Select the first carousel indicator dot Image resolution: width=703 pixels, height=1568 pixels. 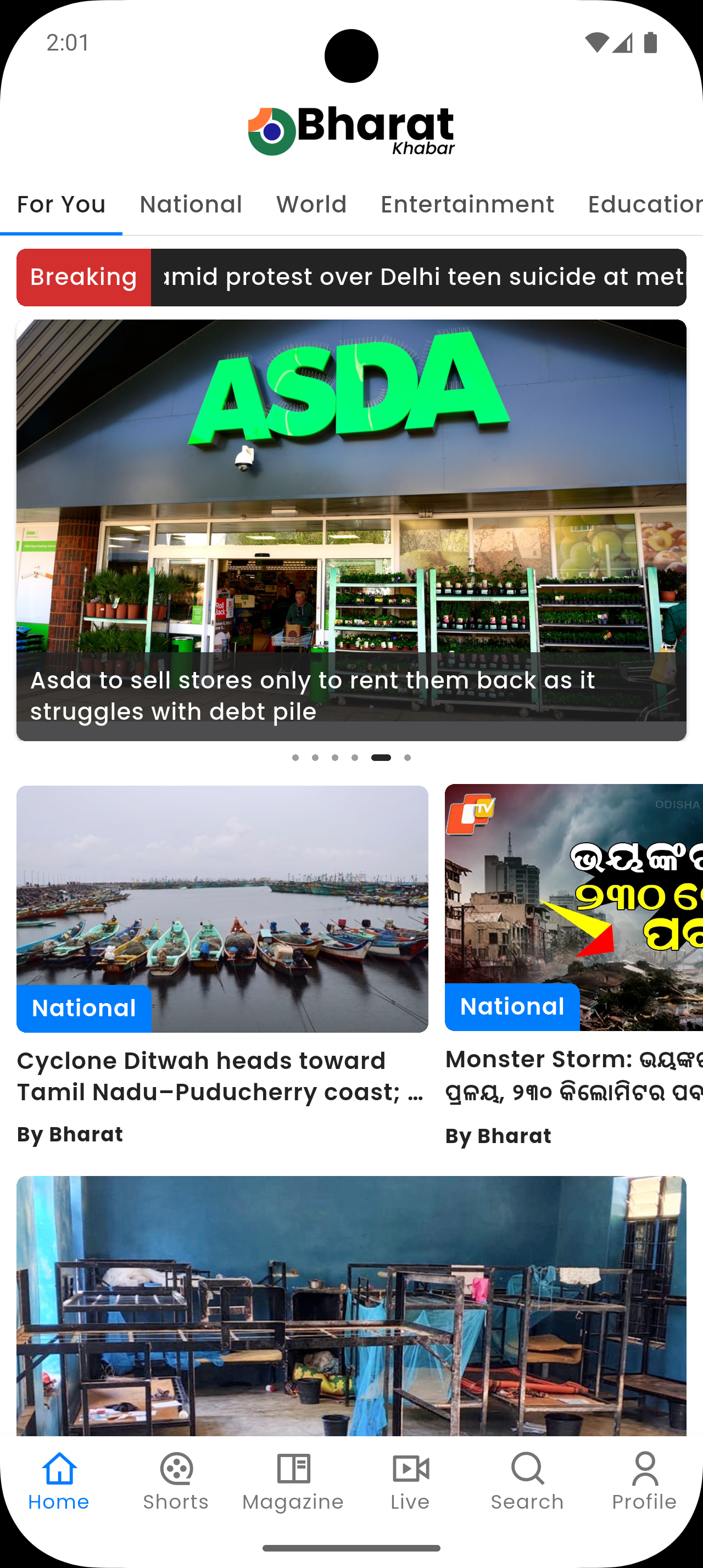coord(297,758)
